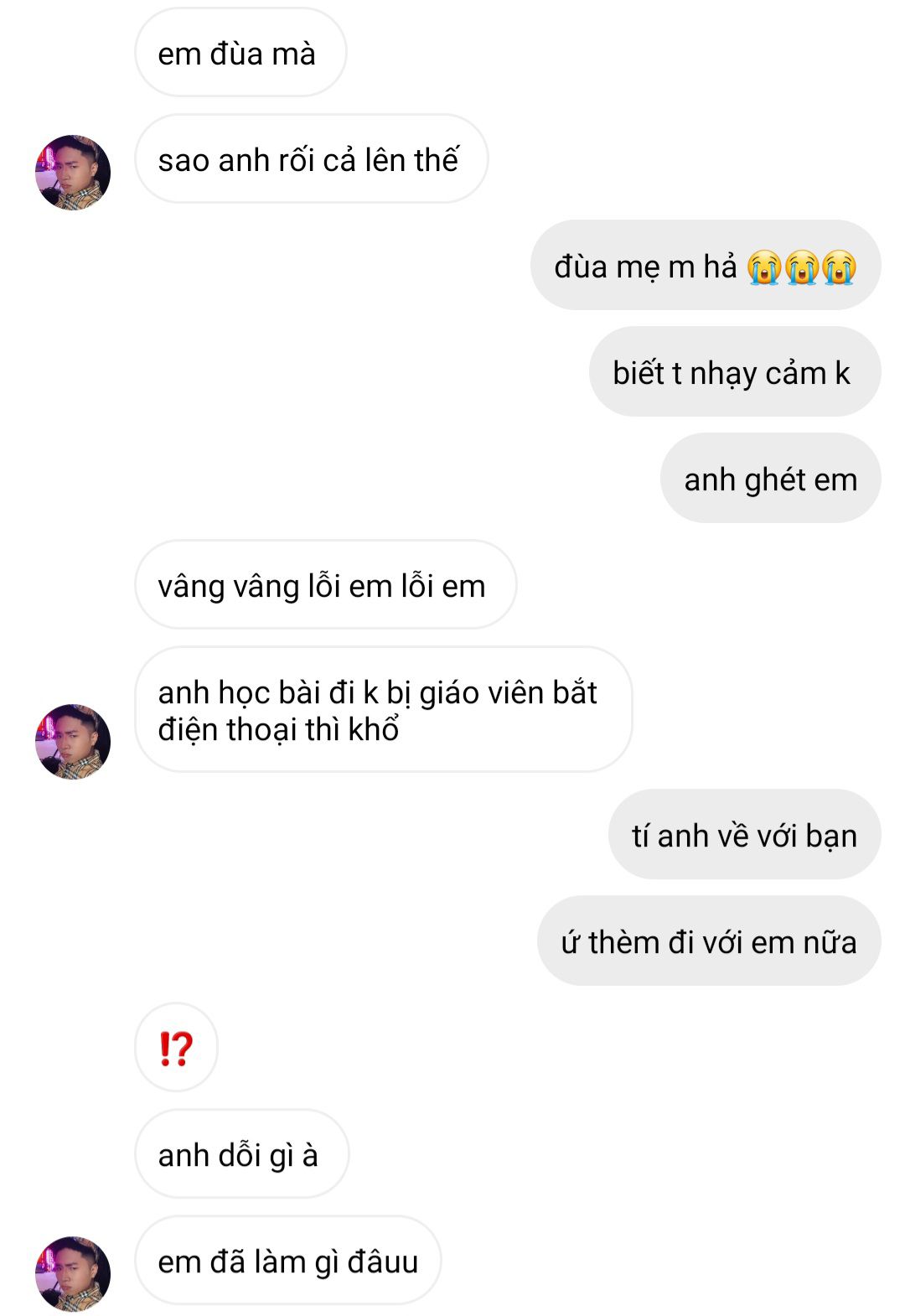Tap profile picture next to "anh học bài đi" message
Screen dimensions: 905x1316
point(73,742)
